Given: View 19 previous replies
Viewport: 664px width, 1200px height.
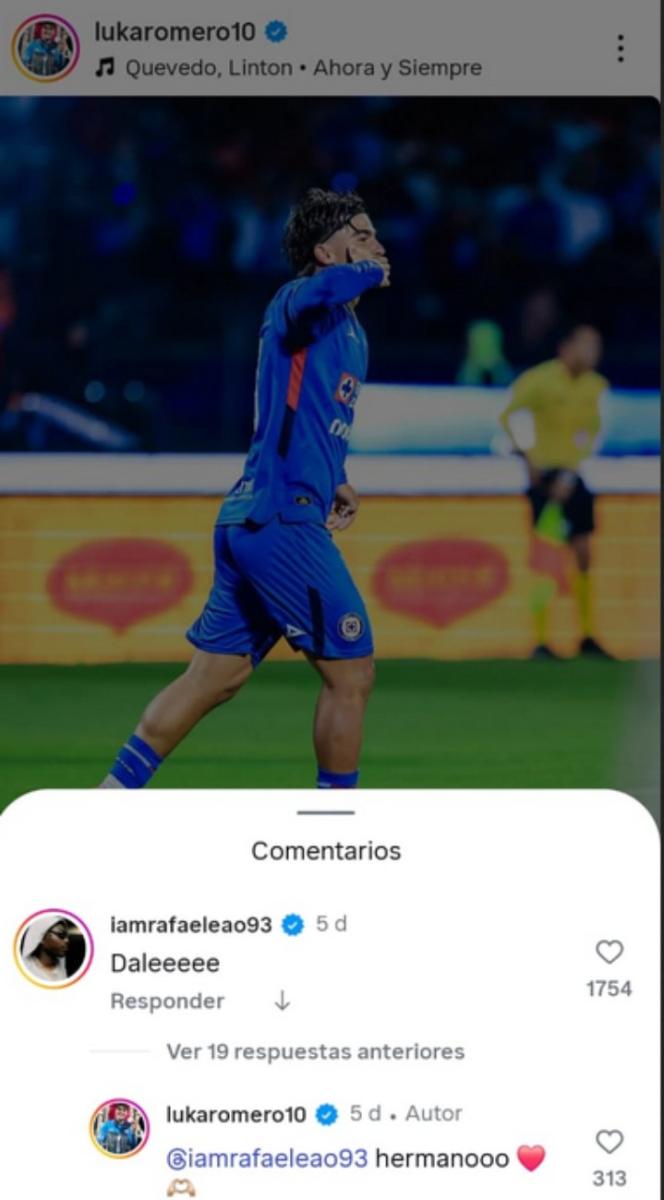Looking at the screenshot, I should coord(315,1051).
